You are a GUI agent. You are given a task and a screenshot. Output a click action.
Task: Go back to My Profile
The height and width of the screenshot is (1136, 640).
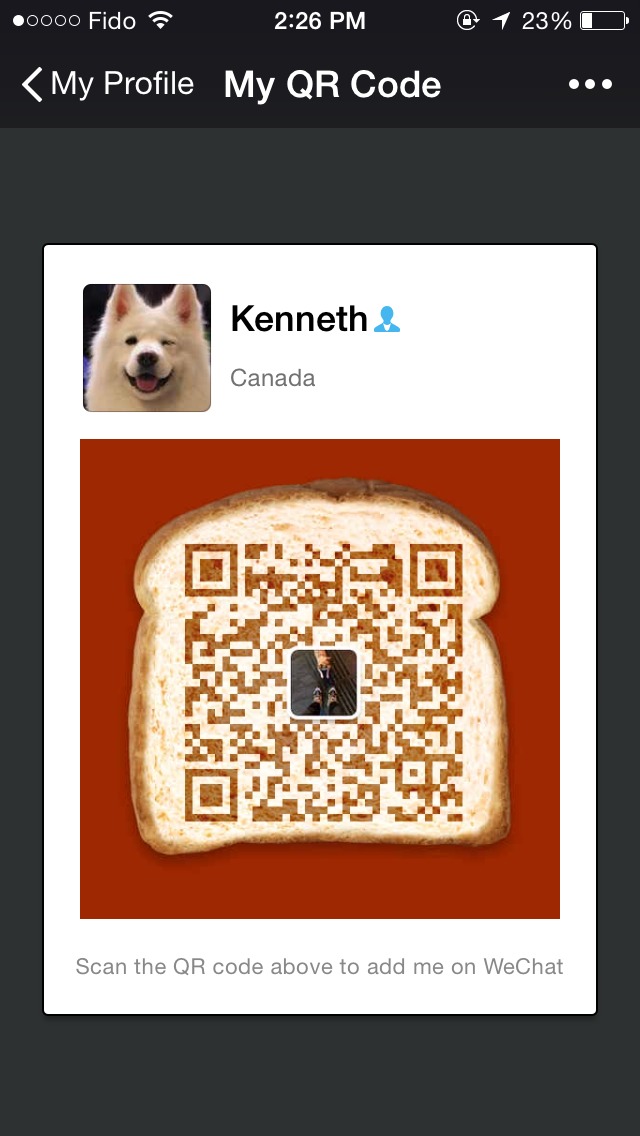pyautogui.click(x=107, y=84)
